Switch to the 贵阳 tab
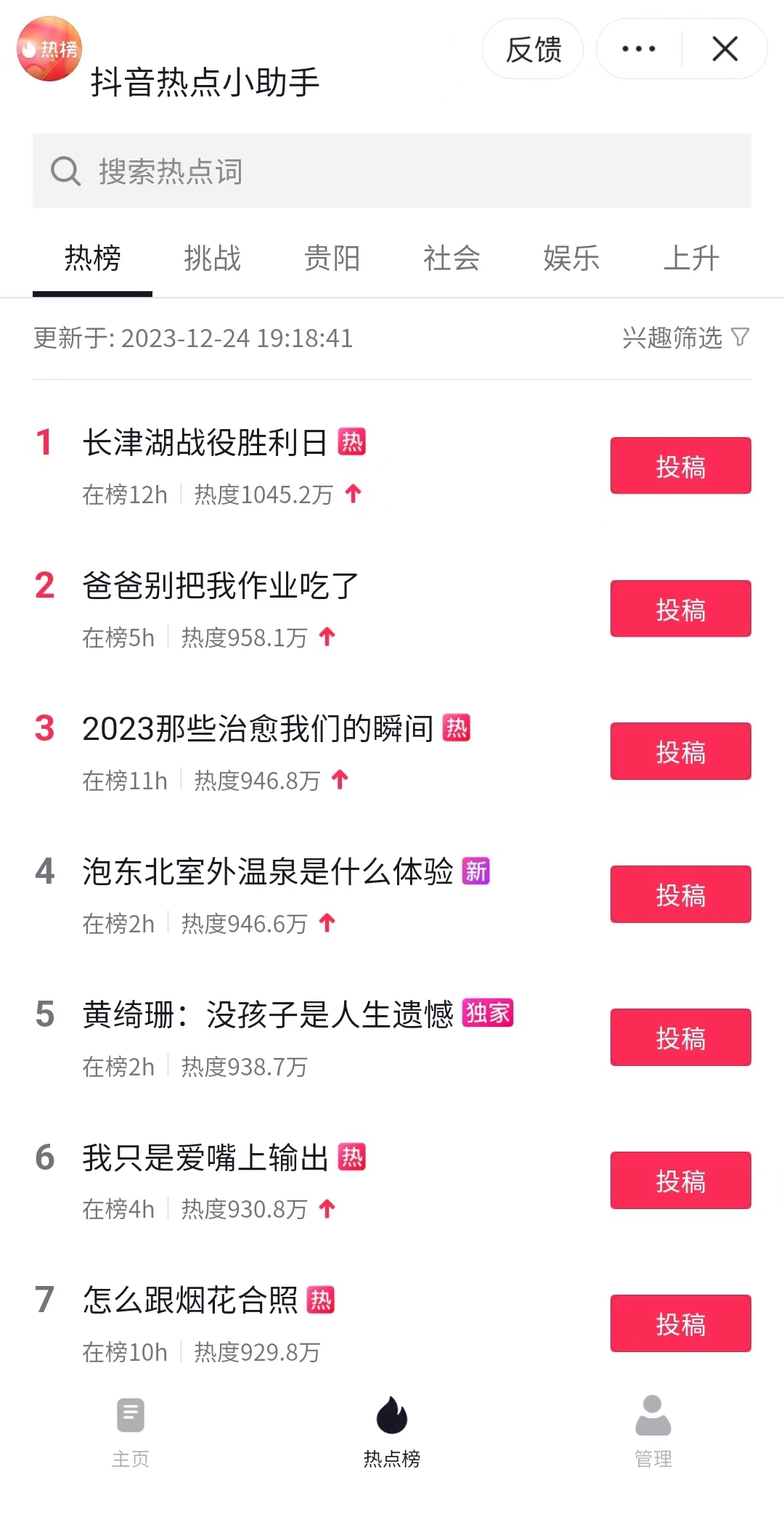The height and width of the screenshot is (1514, 784). click(x=332, y=259)
